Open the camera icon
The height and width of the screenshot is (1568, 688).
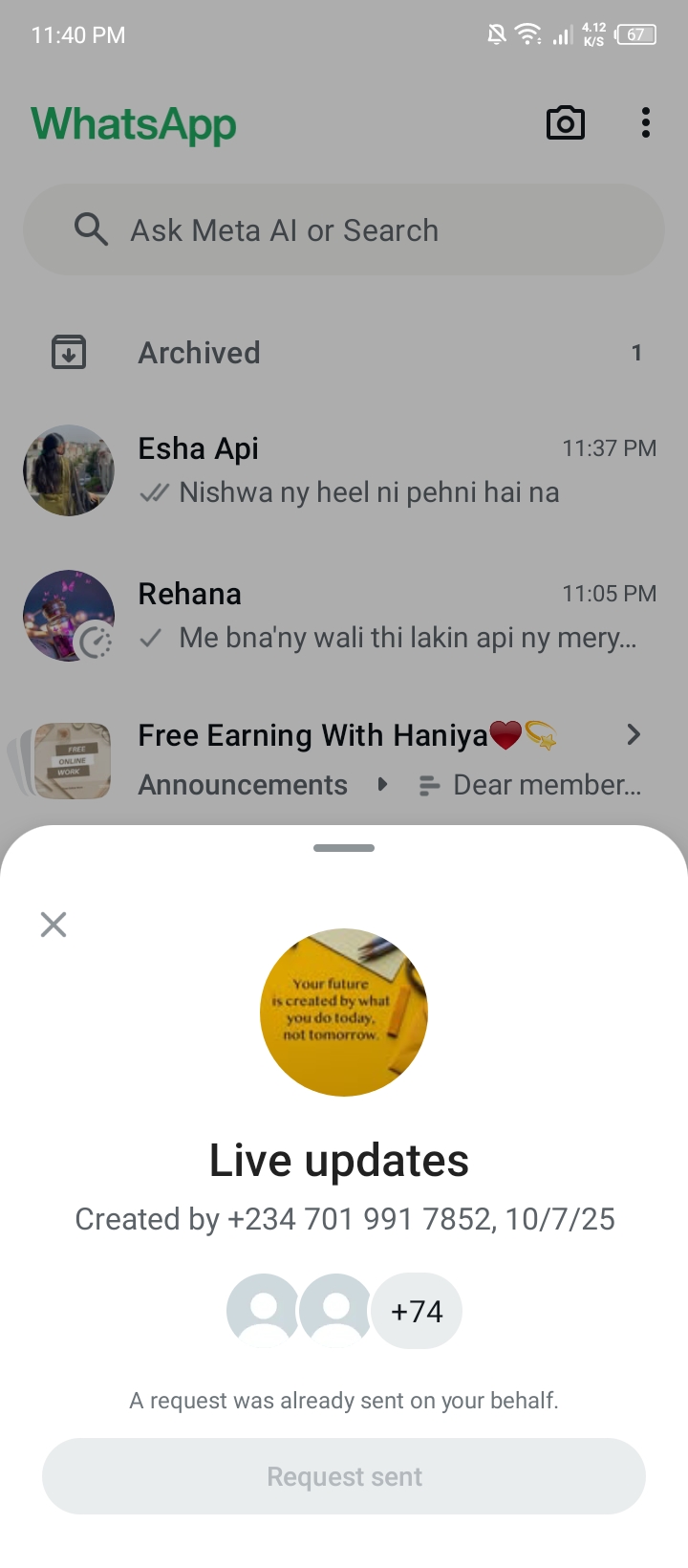tap(565, 123)
